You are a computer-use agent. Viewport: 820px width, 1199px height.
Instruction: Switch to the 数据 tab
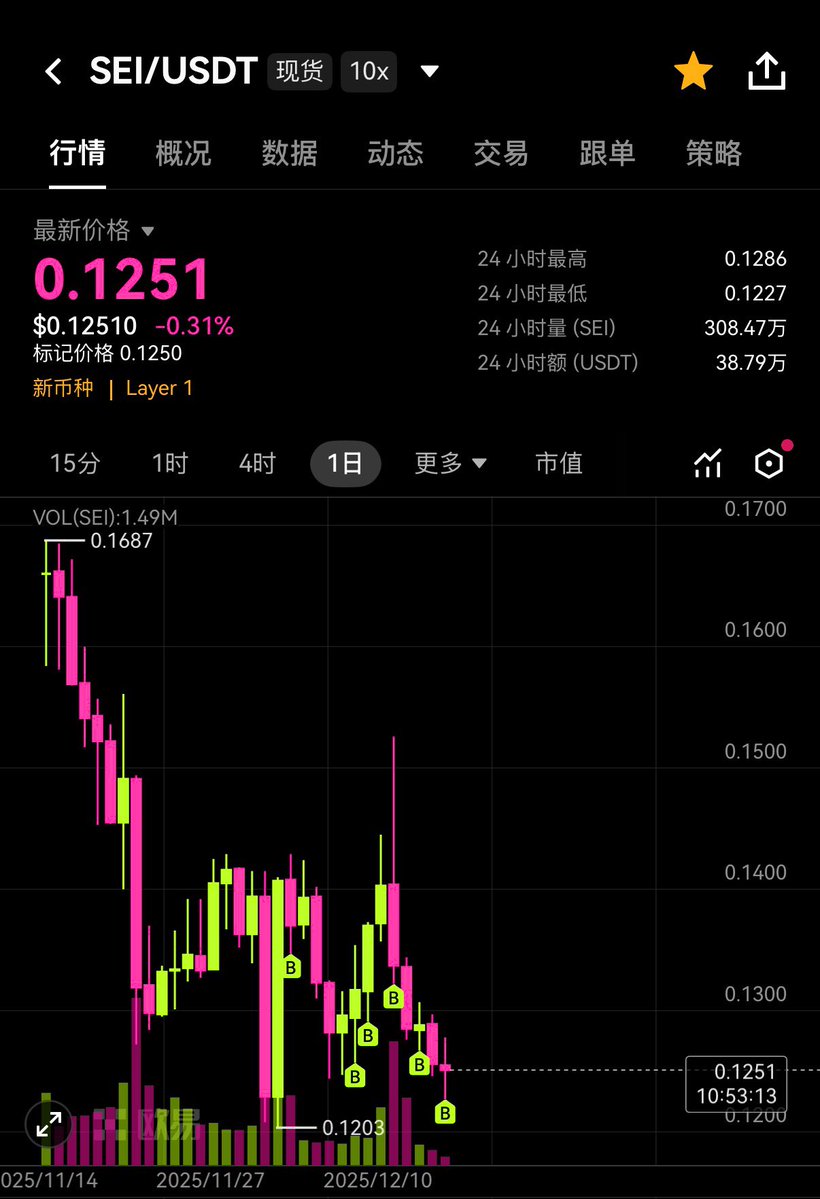click(289, 153)
